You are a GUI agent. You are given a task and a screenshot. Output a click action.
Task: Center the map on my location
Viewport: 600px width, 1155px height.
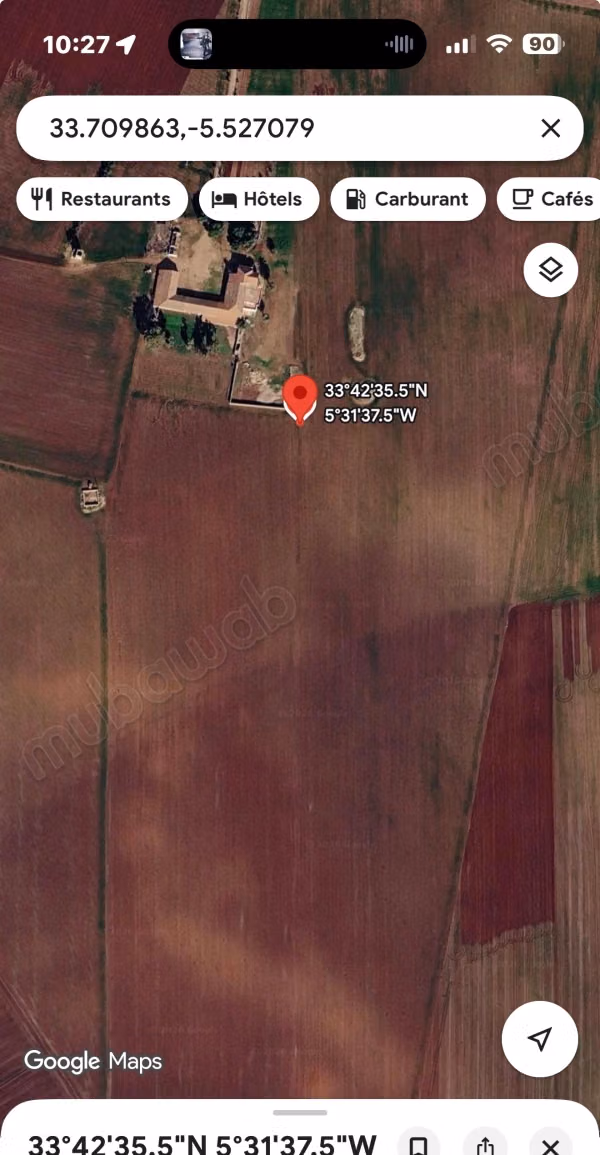pyautogui.click(x=540, y=1039)
